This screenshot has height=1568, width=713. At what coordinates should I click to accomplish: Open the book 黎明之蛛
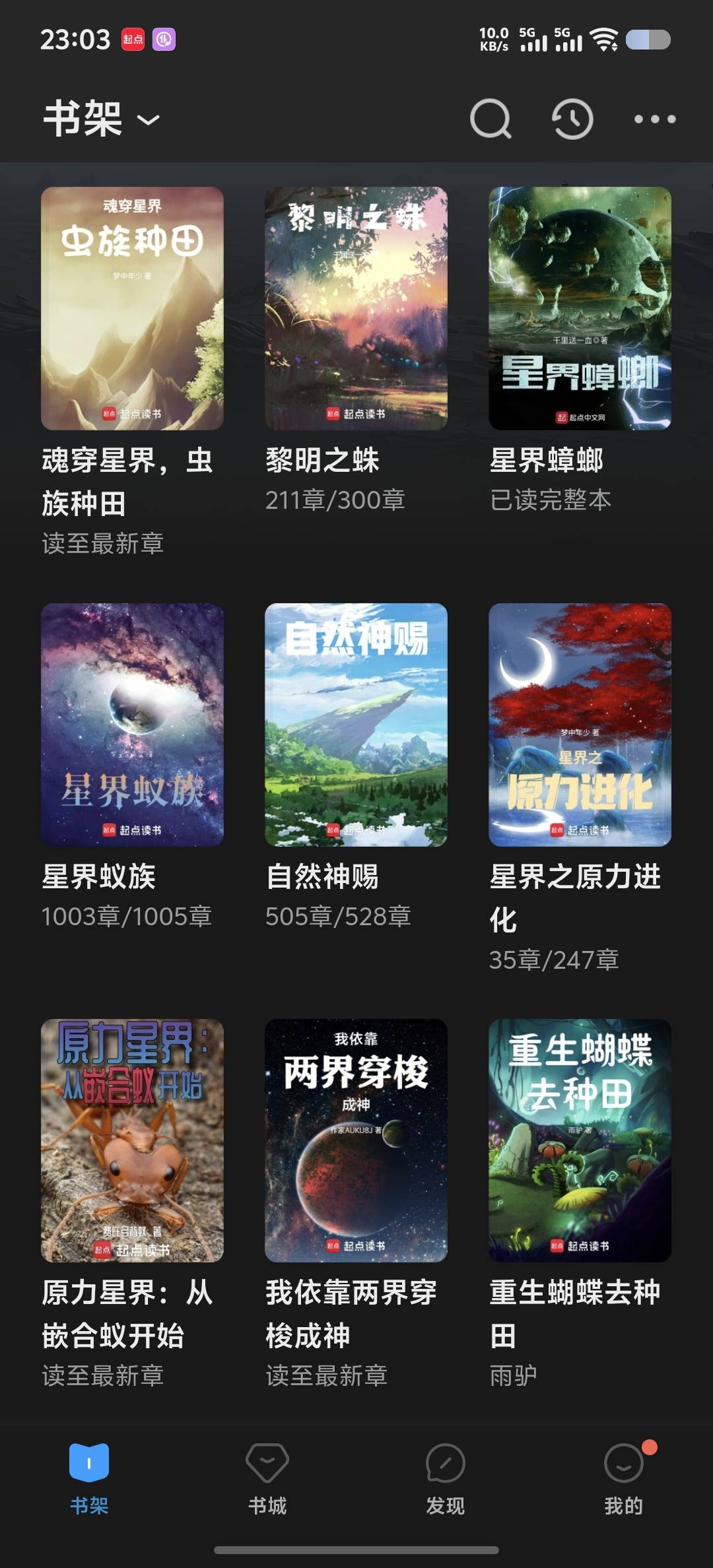click(x=356, y=309)
